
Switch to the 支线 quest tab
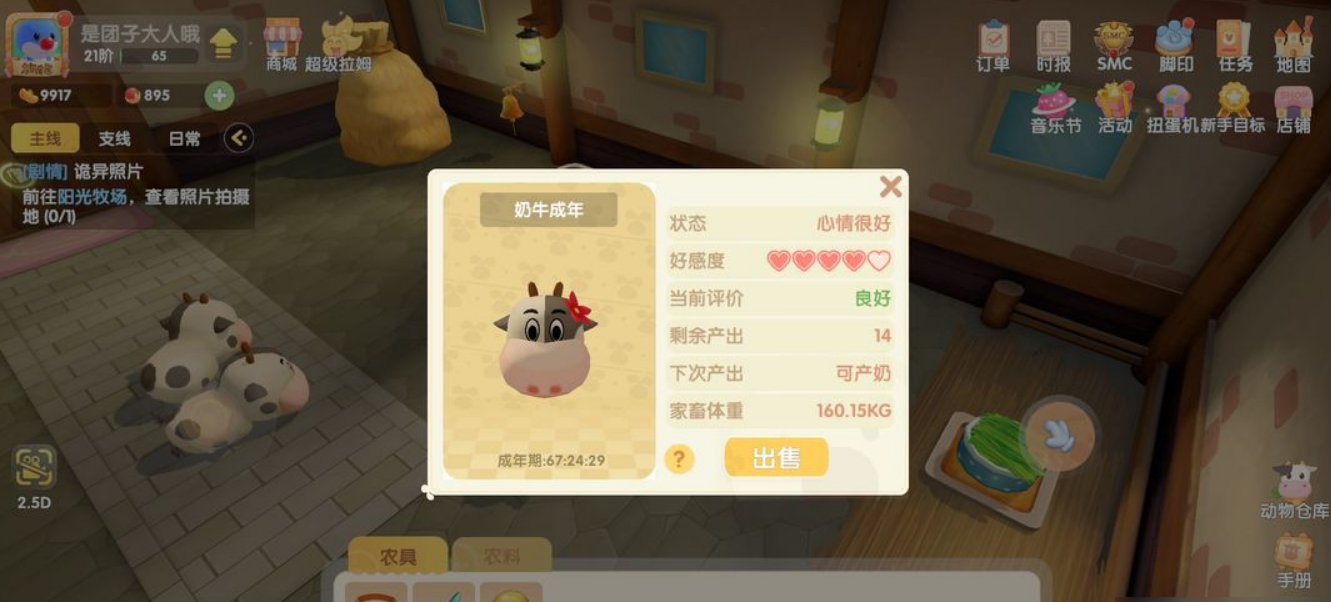point(114,139)
